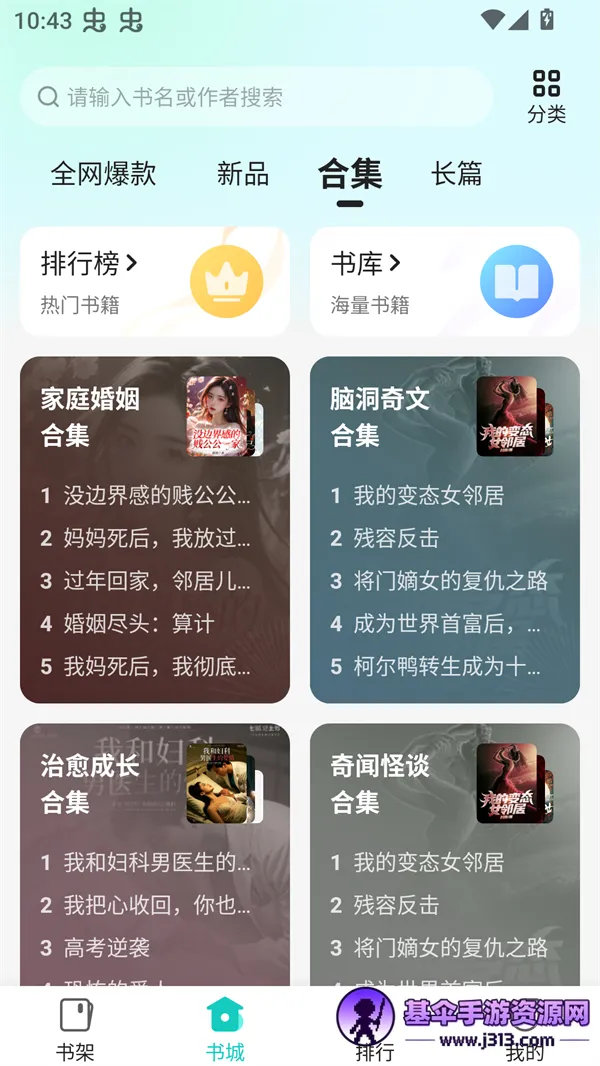This screenshot has width=600, height=1066.
Task: Select the 书城 bookstore tab
Action: tap(225, 1028)
